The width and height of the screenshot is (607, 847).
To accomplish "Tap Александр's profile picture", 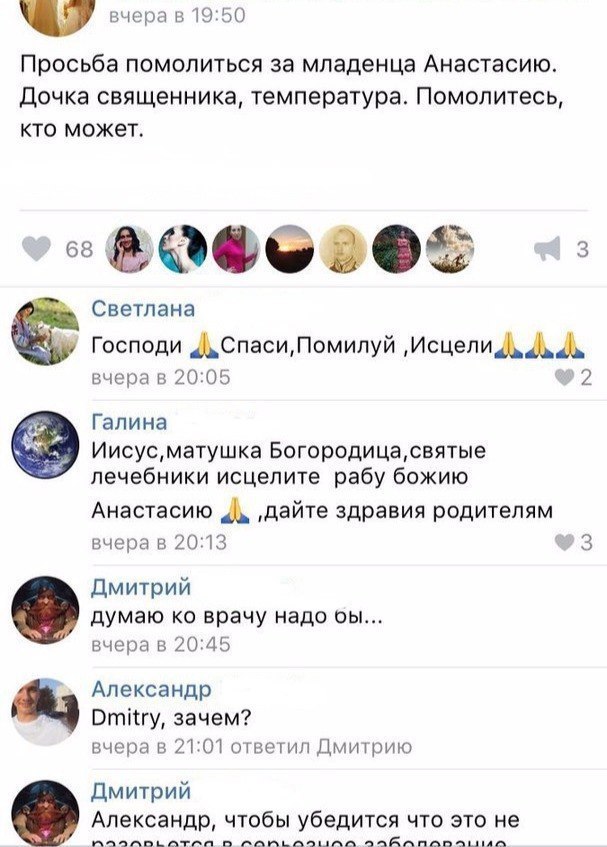I will (x=45, y=711).
